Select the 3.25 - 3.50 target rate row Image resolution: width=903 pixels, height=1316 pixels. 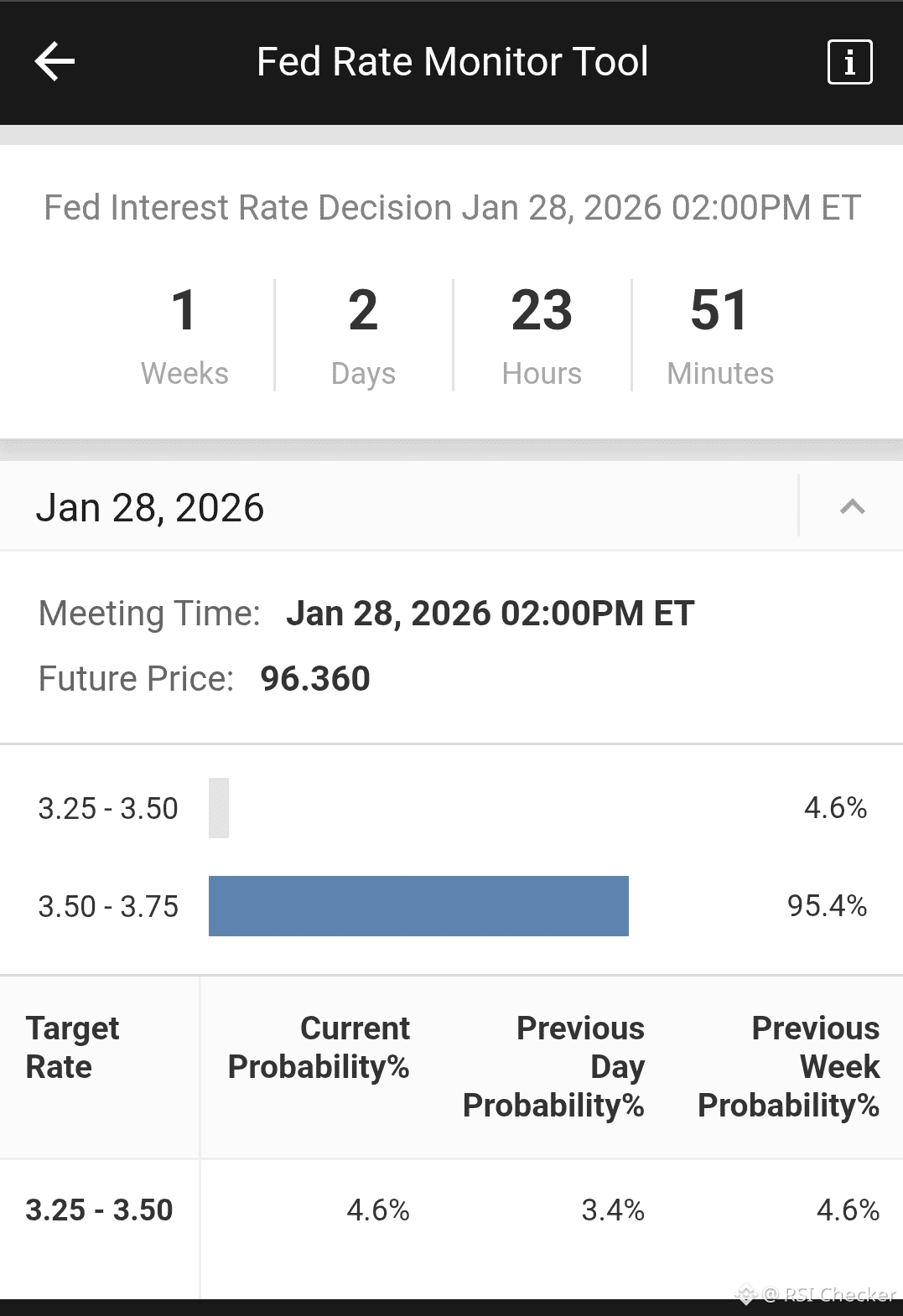pos(100,1210)
